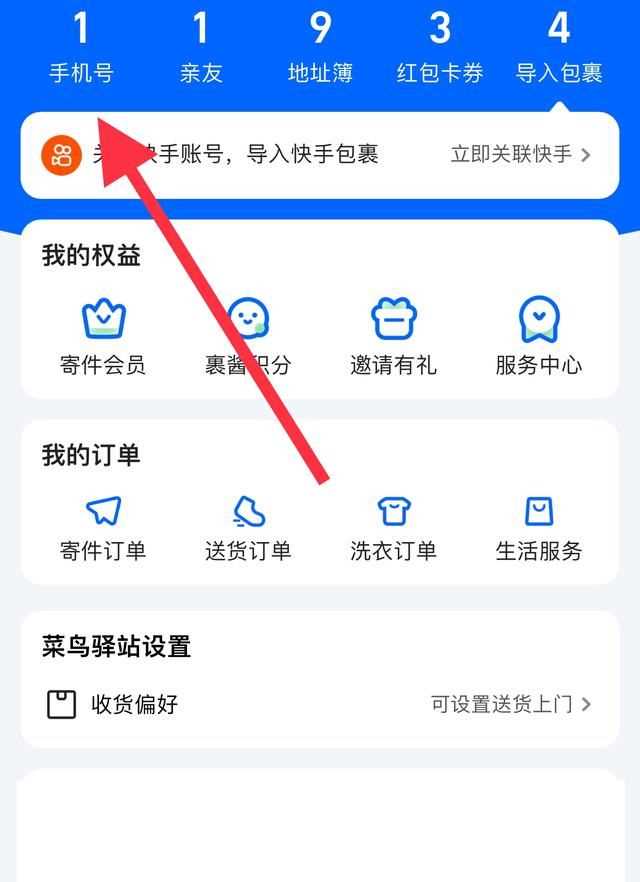Tap 立即关联快手 to link Kuaishou account
This screenshot has width=640, height=882.
[520, 154]
